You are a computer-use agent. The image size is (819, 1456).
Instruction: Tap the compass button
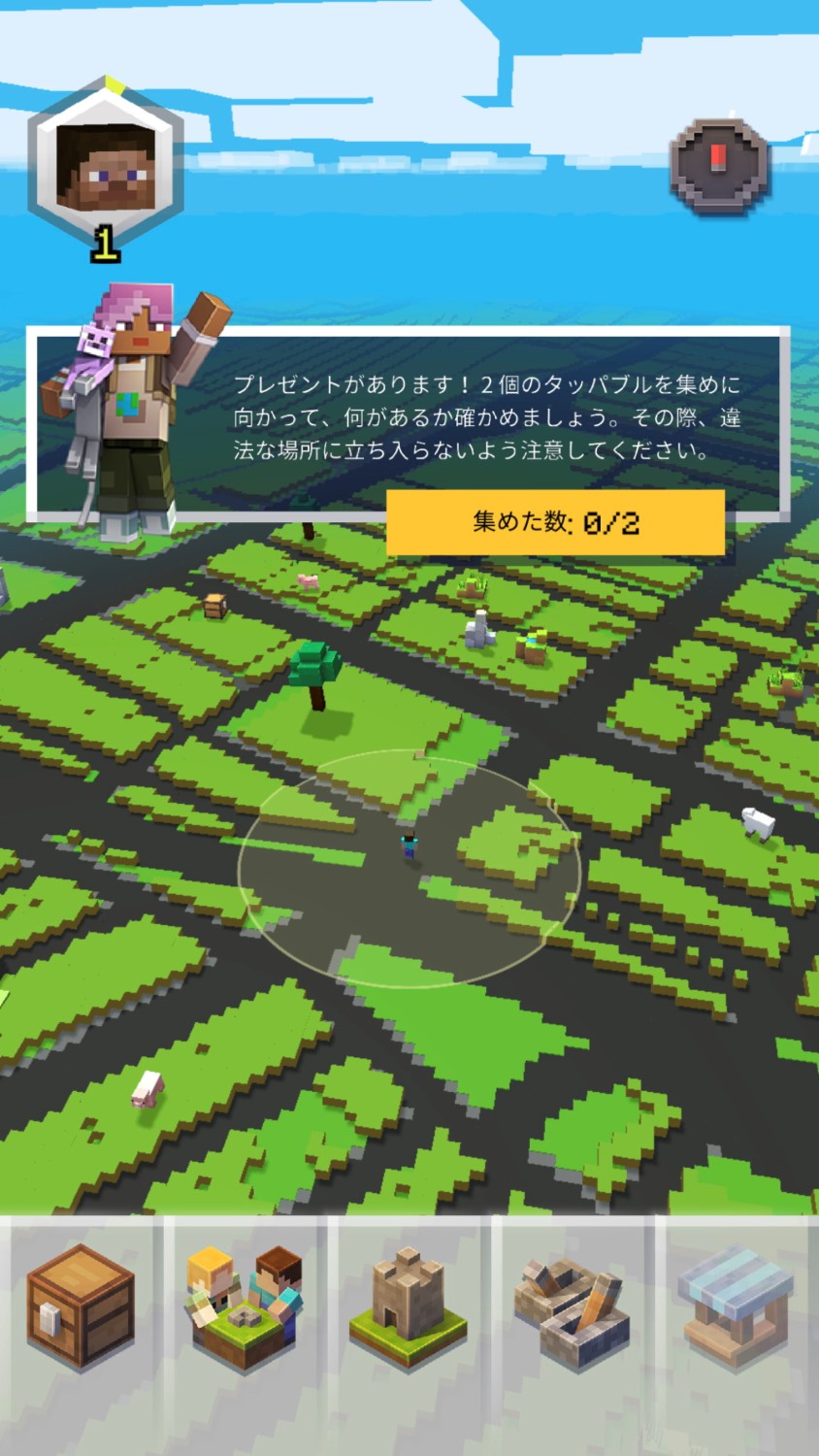tap(719, 166)
